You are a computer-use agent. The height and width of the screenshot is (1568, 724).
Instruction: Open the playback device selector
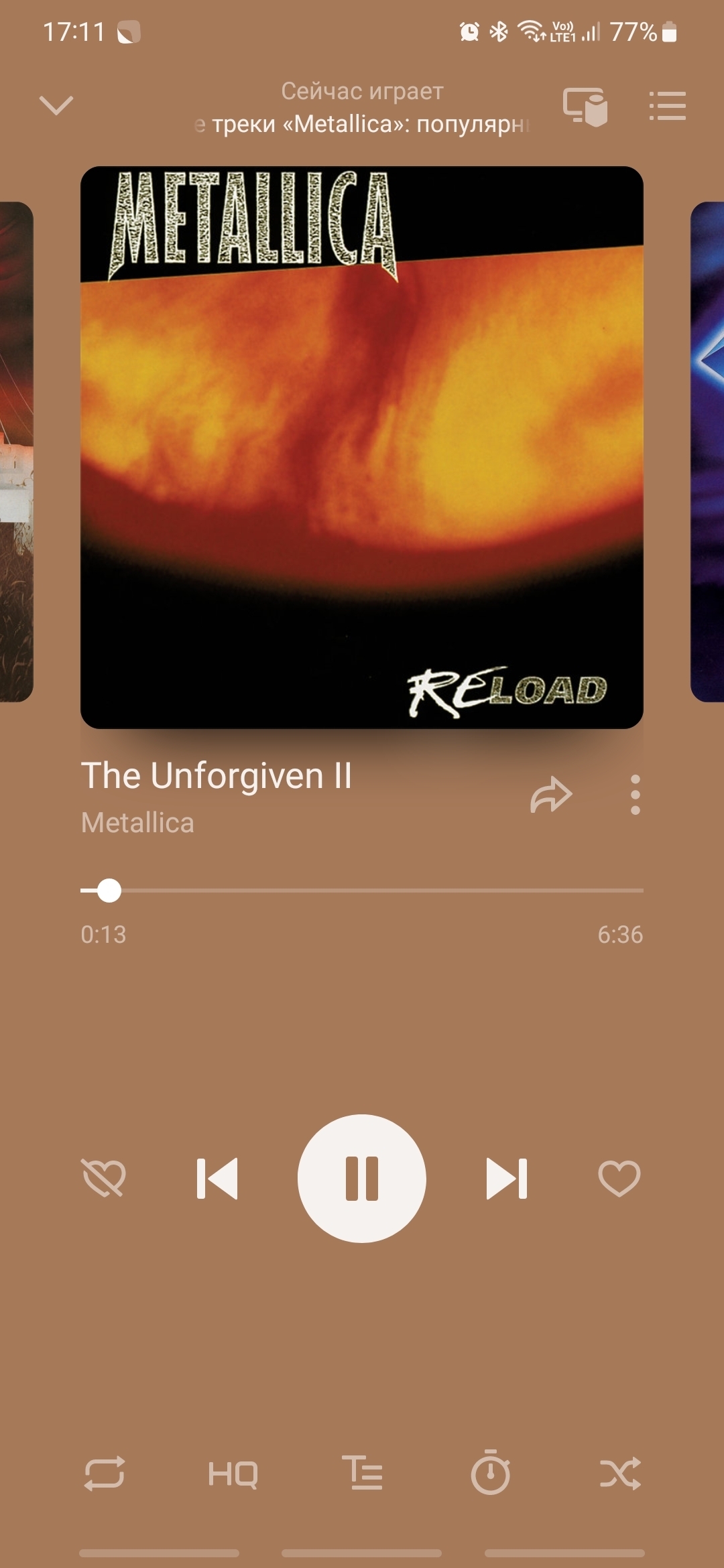click(585, 107)
